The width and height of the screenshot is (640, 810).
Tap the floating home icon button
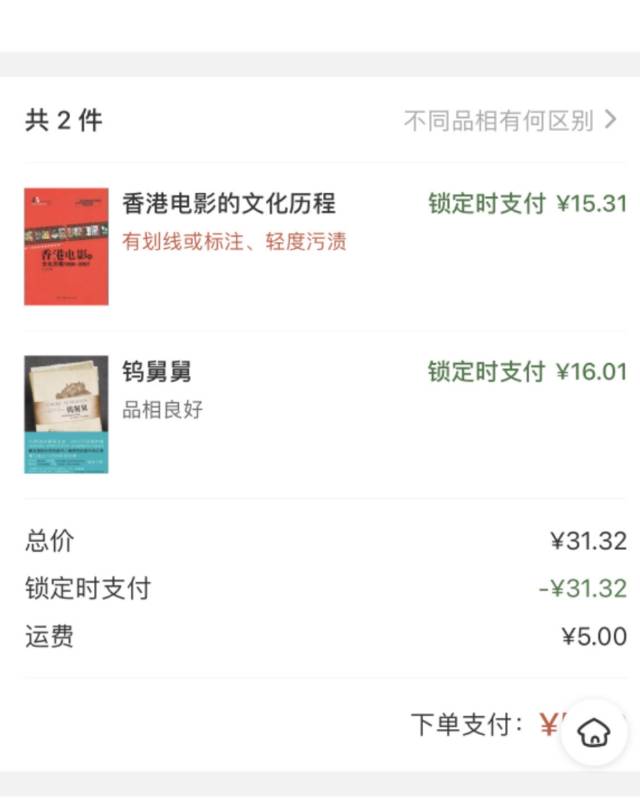pos(594,732)
